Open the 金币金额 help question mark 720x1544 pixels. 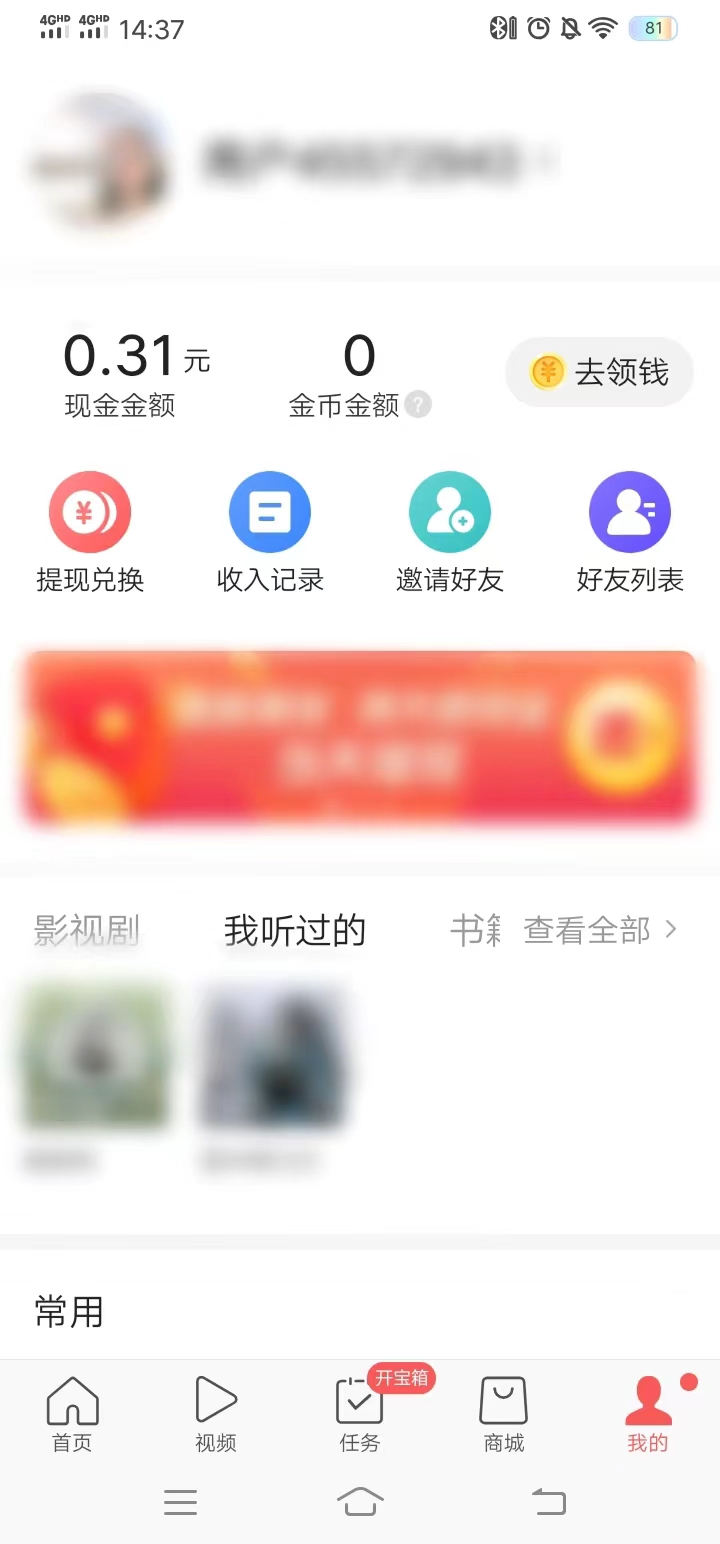coord(419,405)
